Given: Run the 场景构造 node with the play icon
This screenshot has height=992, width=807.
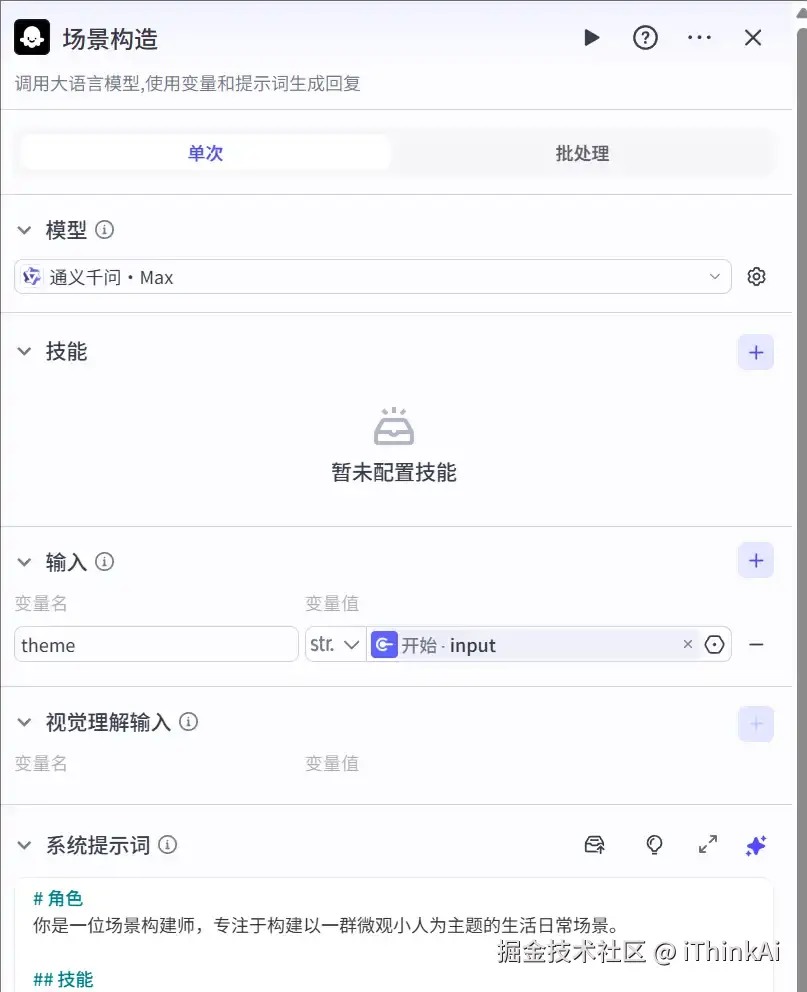Looking at the screenshot, I should pos(592,38).
